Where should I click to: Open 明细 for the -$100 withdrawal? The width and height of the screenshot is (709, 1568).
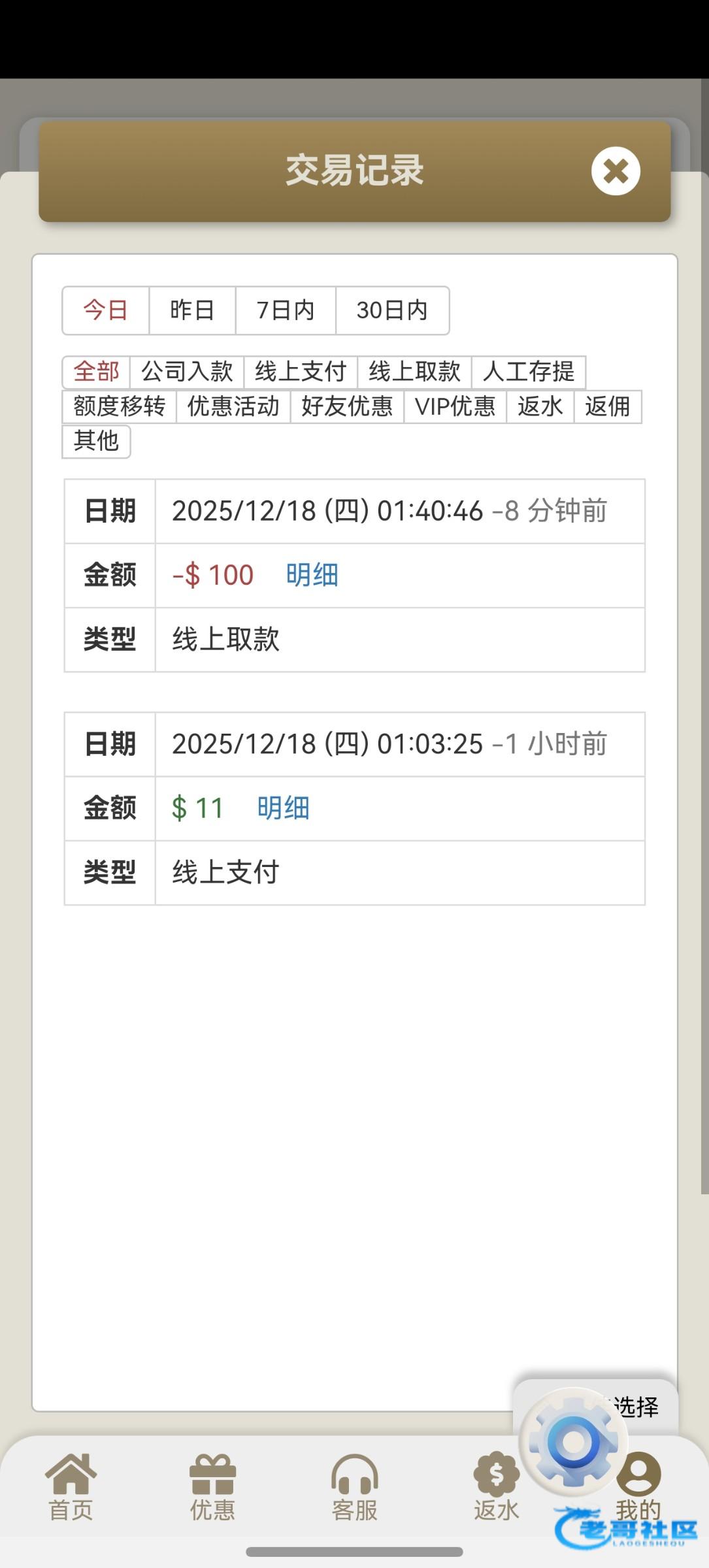(312, 576)
